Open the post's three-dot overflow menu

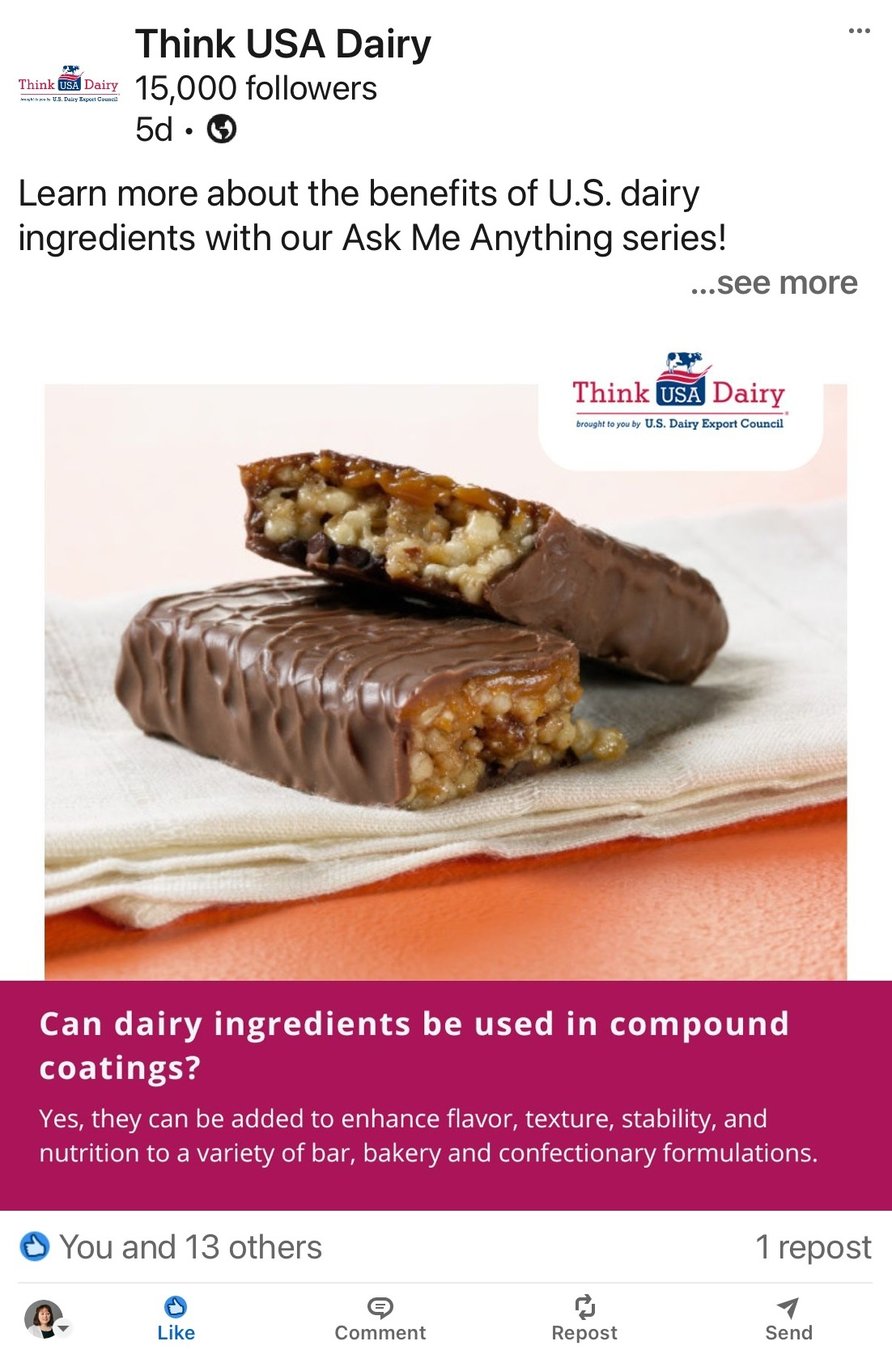click(x=858, y=31)
